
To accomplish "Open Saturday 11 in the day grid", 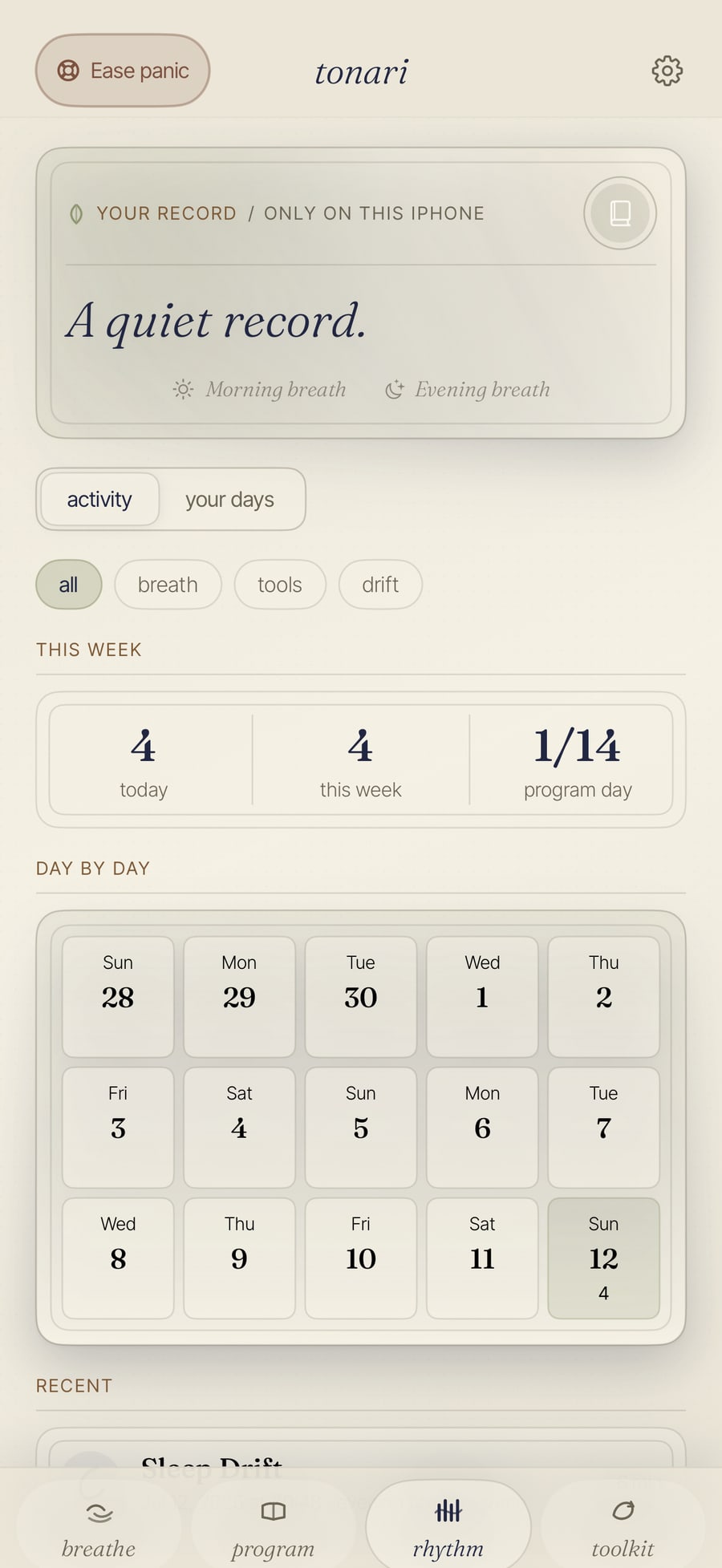I will [x=482, y=1258].
